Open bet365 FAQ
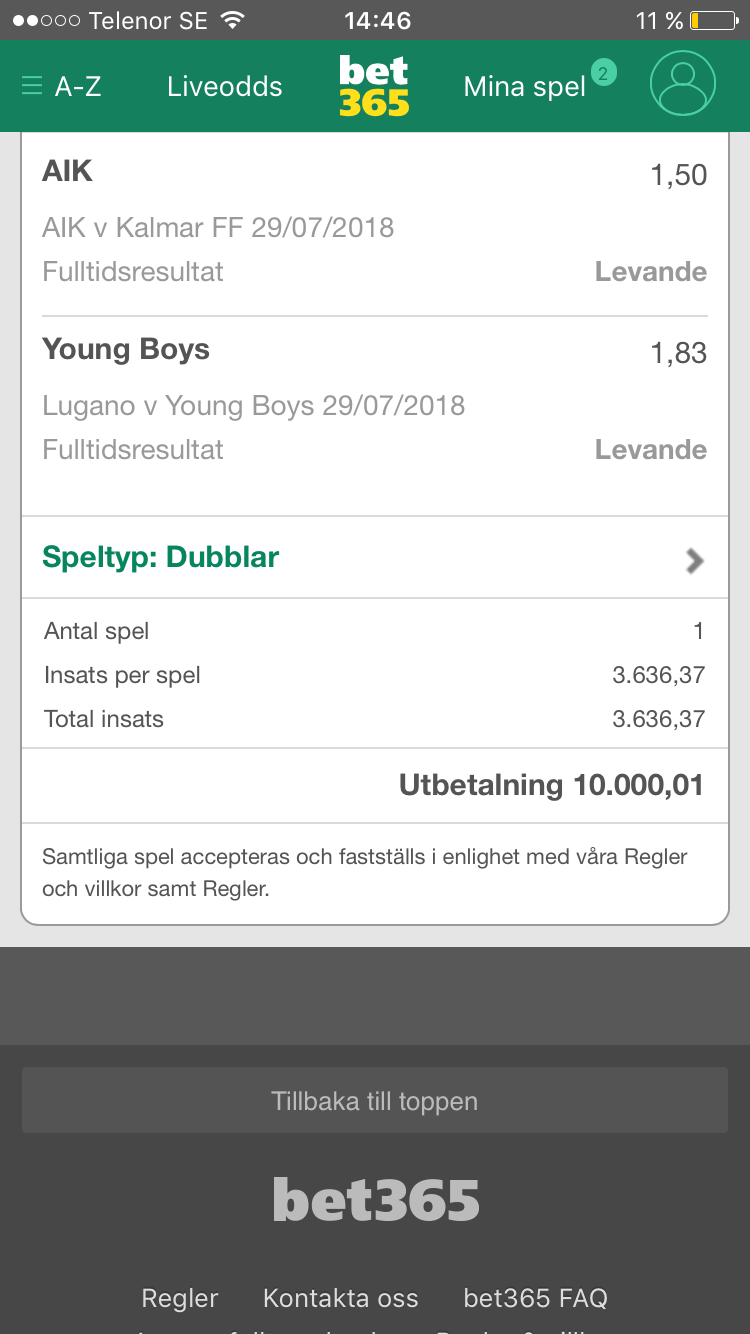750x1334 pixels. tap(536, 1298)
